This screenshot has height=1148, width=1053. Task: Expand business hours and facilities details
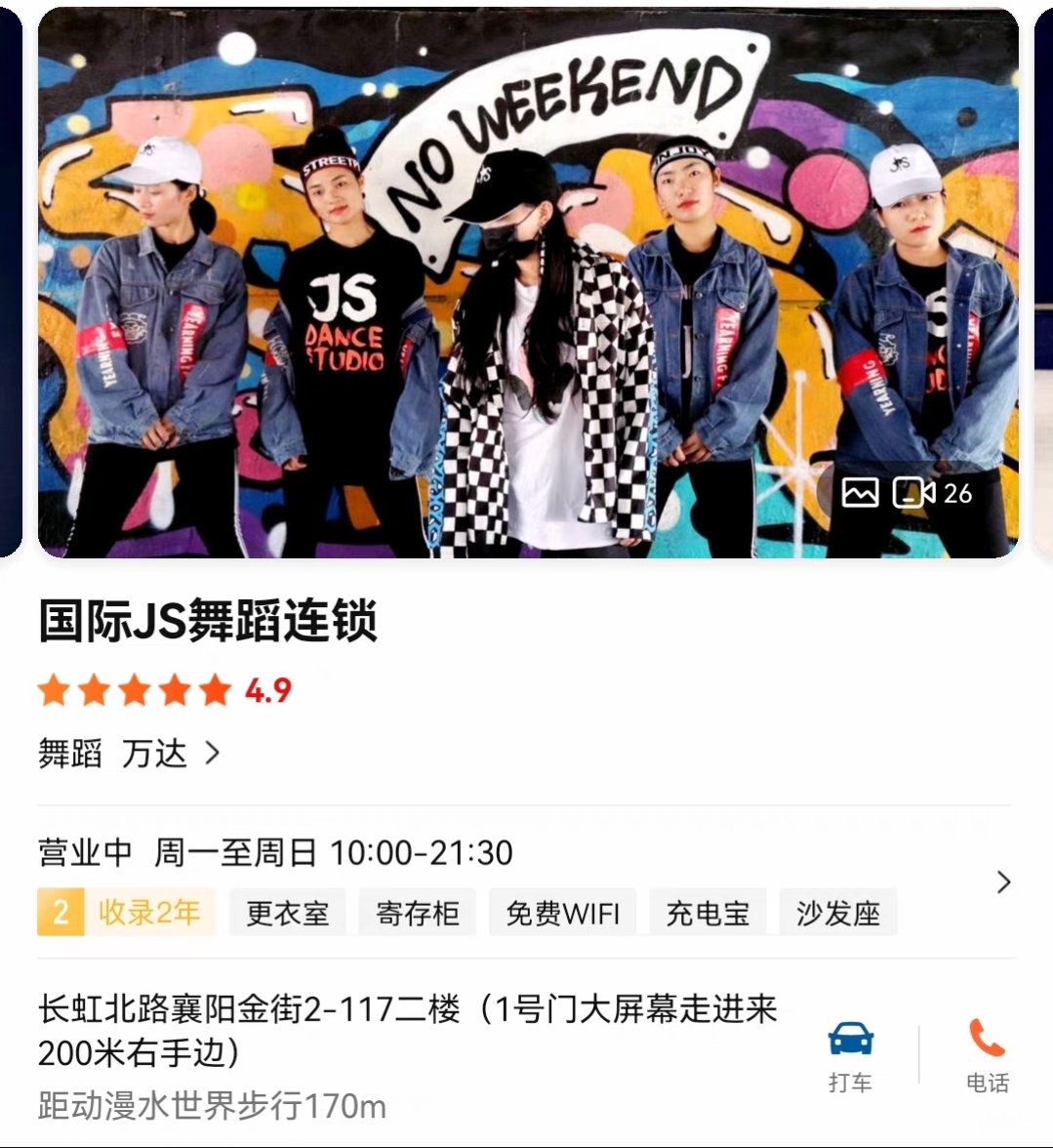point(1003,882)
